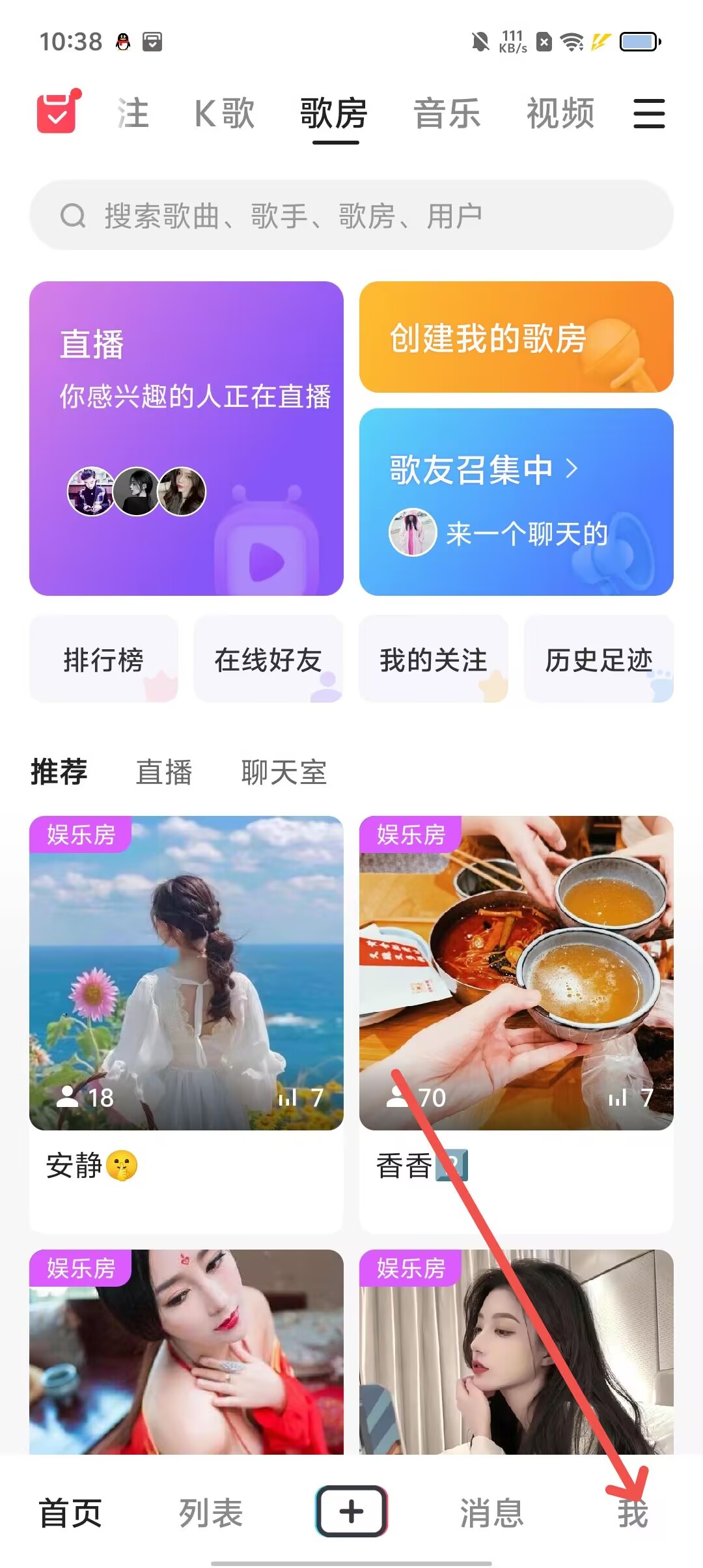The image size is (703, 1568).
Task: Open 排行榜 rankings
Action: tap(103, 659)
